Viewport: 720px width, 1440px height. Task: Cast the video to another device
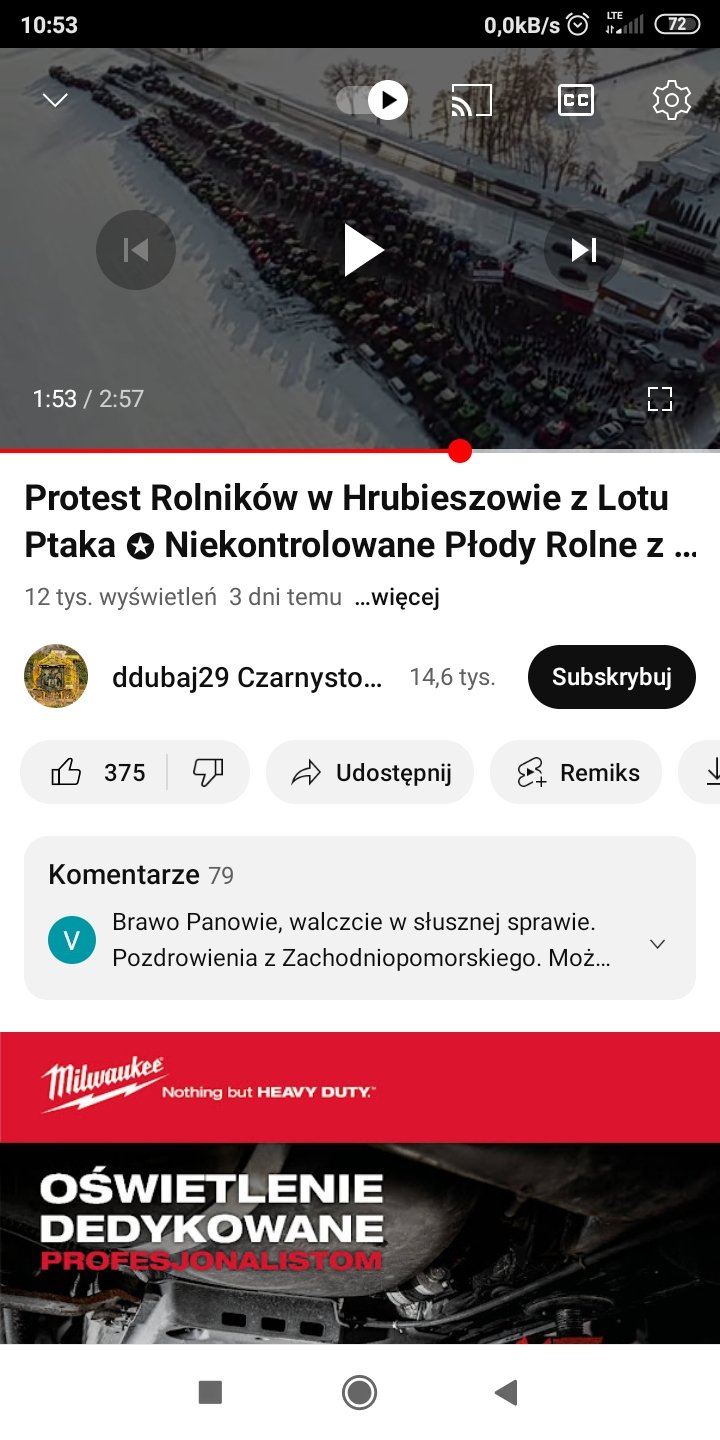pos(472,100)
